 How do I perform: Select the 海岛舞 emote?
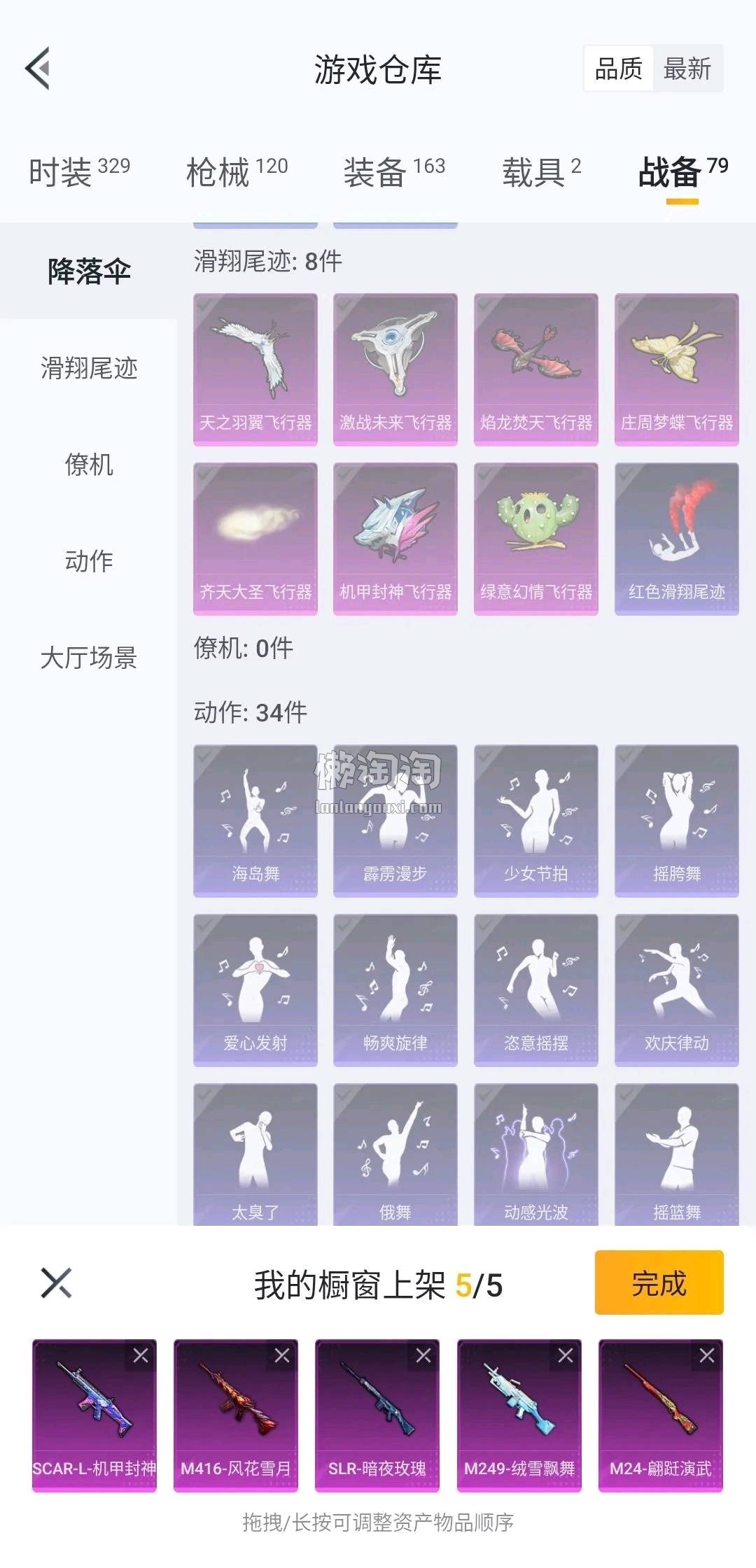(255, 820)
